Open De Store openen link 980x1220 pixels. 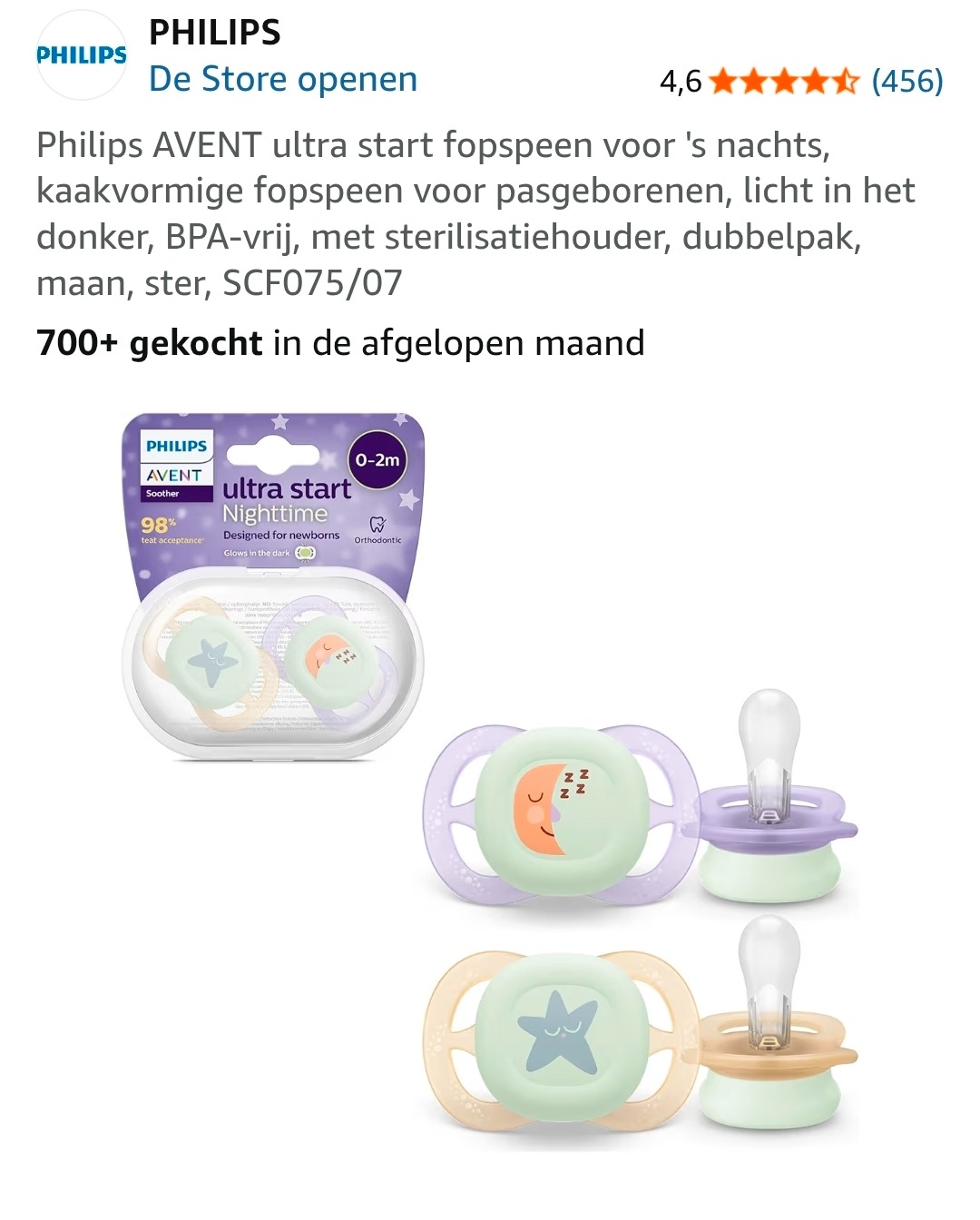coord(283,80)
